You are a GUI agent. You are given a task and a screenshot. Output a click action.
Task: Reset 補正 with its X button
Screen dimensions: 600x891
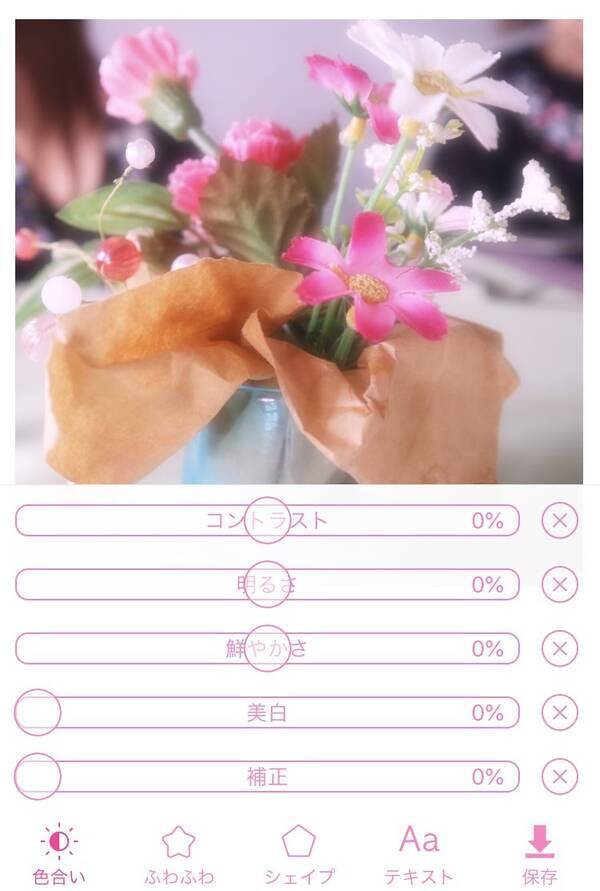tap(559, 776)
